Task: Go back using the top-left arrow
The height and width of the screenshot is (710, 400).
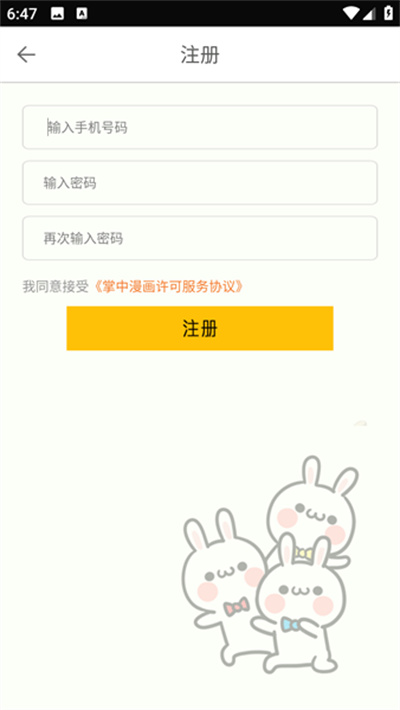Action: click(x=26, y=55)
